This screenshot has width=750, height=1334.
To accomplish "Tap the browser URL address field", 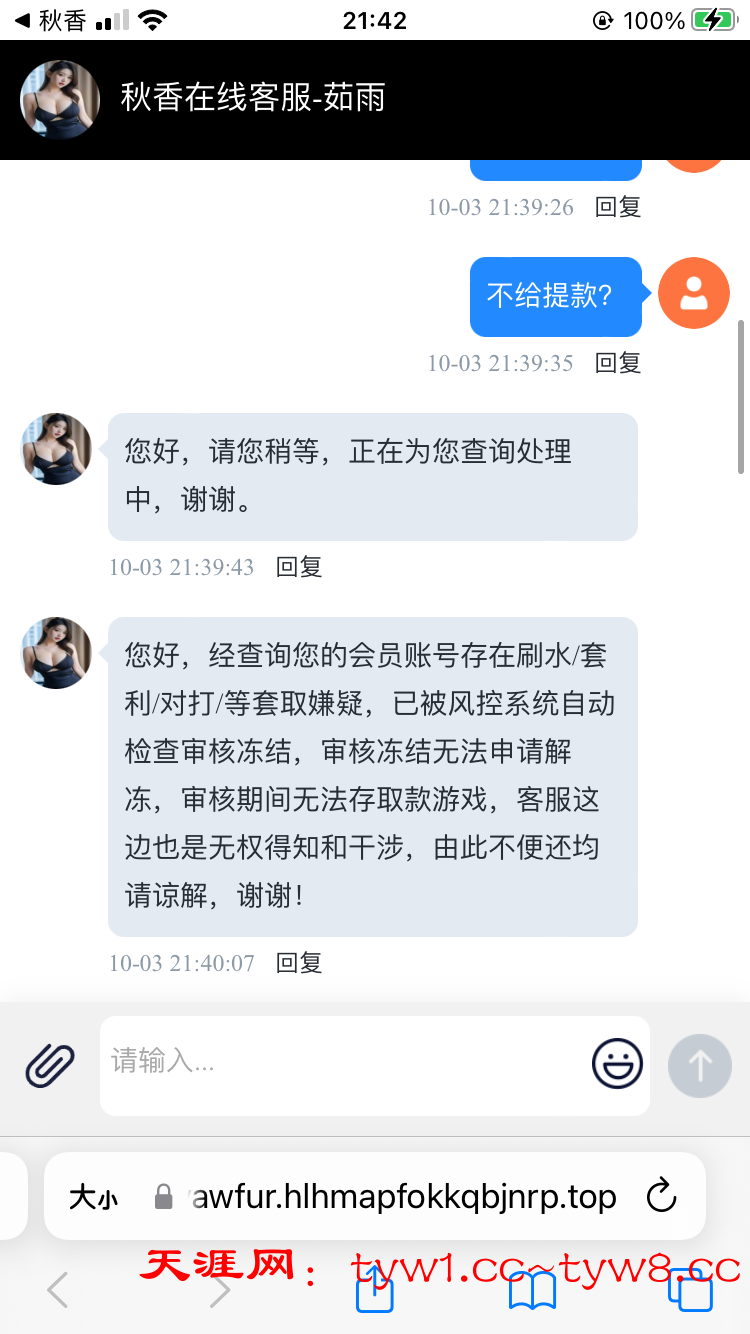I will point(400,1197).
